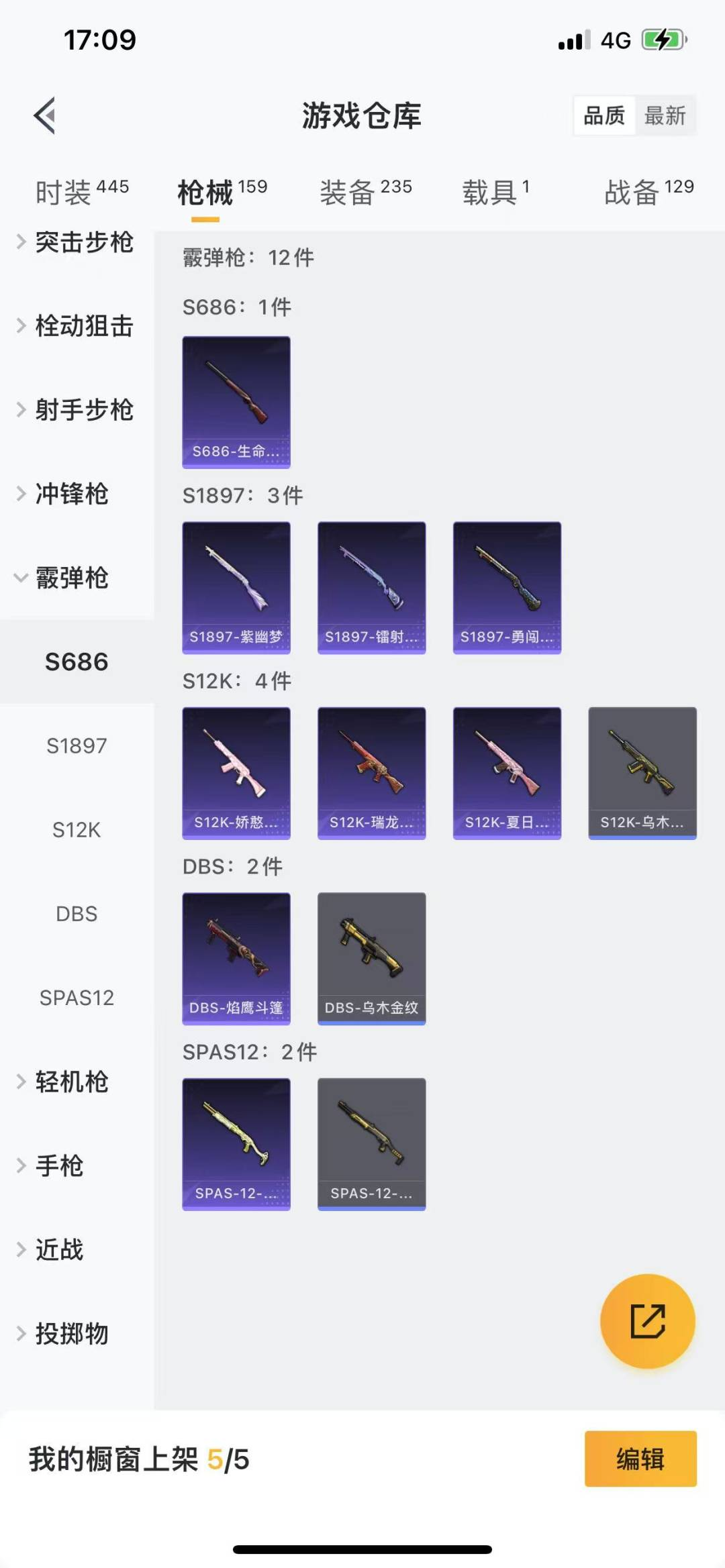Screen dimensions: 725x1568
Task: View the S12K-乌木 skin tile
Action: 642,773
